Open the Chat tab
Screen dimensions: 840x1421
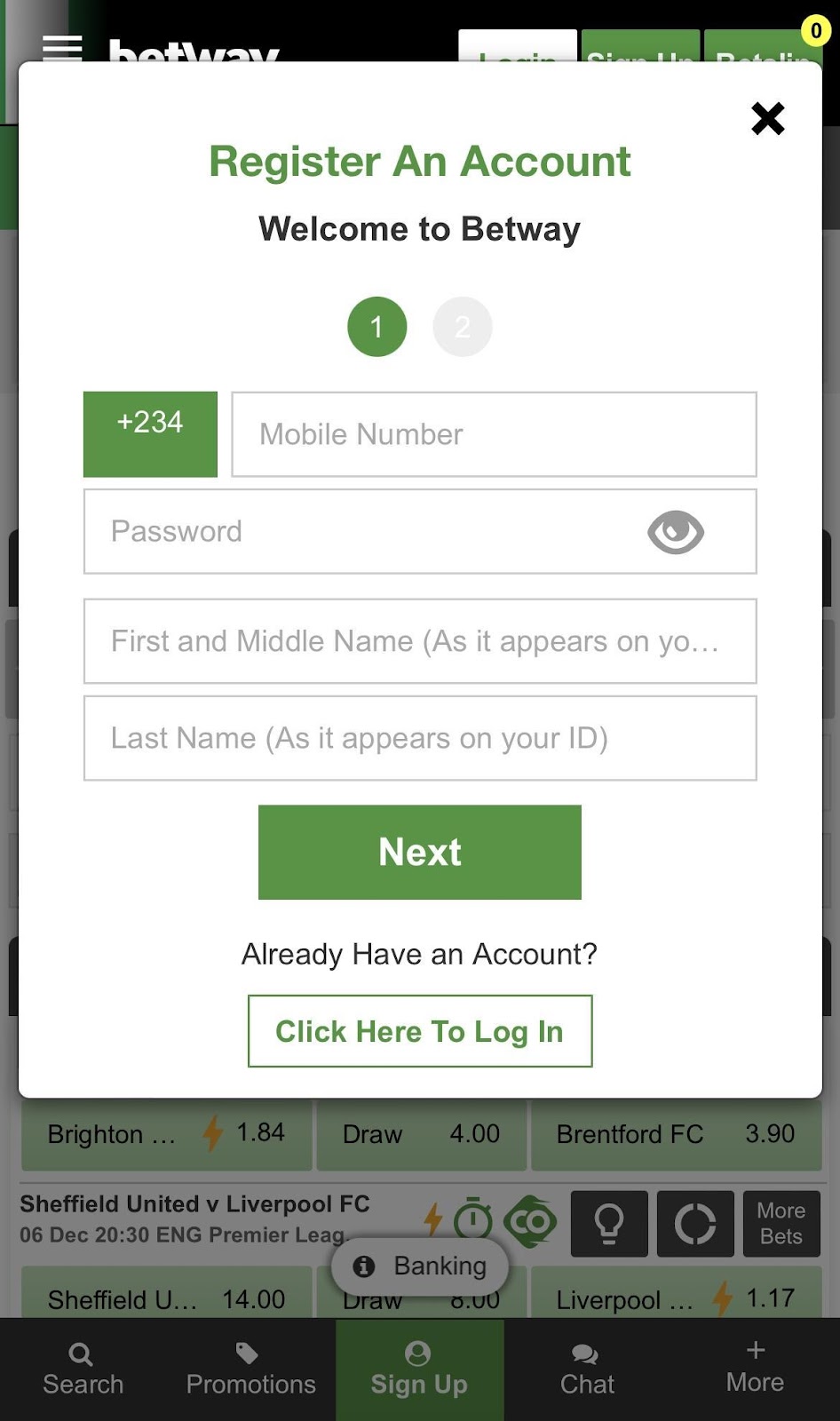point(587,1369)
